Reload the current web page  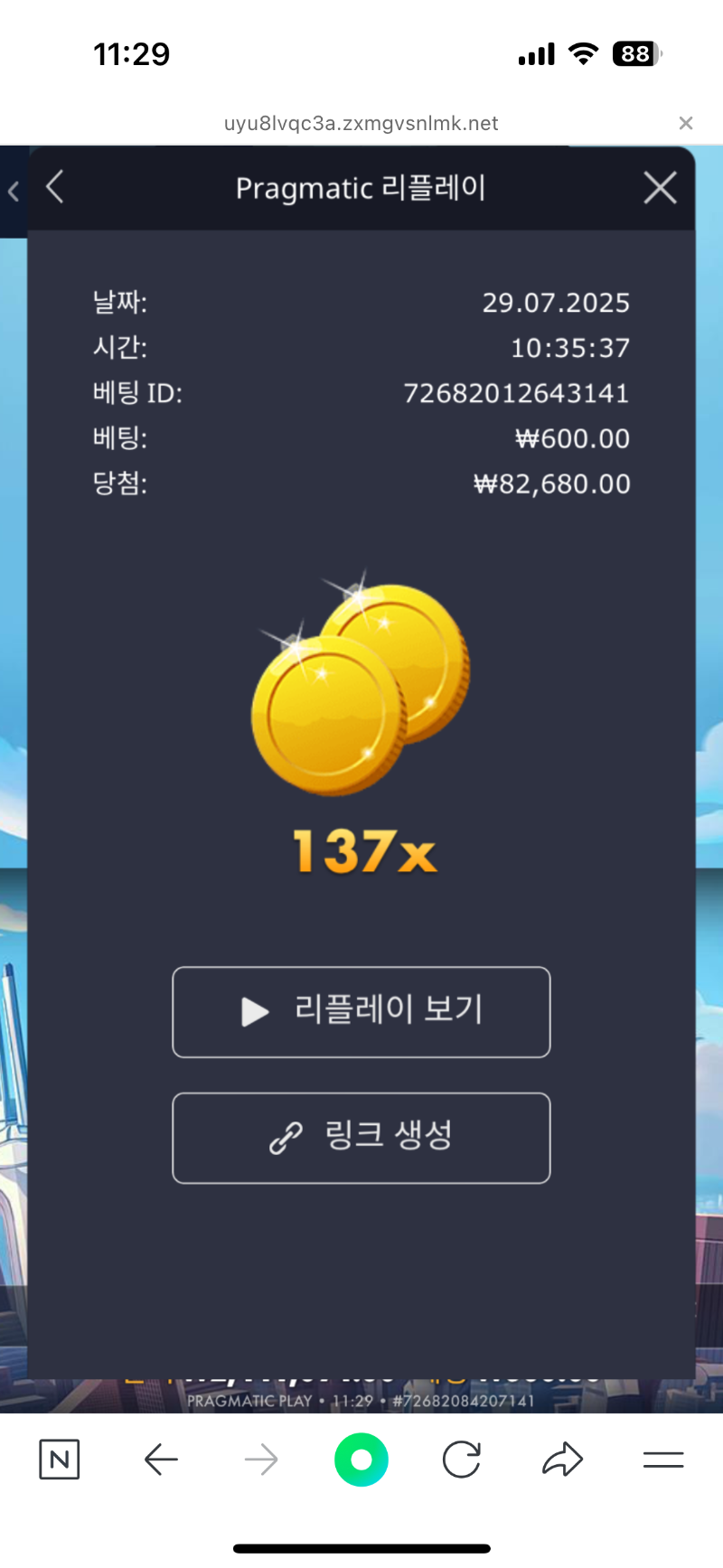coord(462,1460)
